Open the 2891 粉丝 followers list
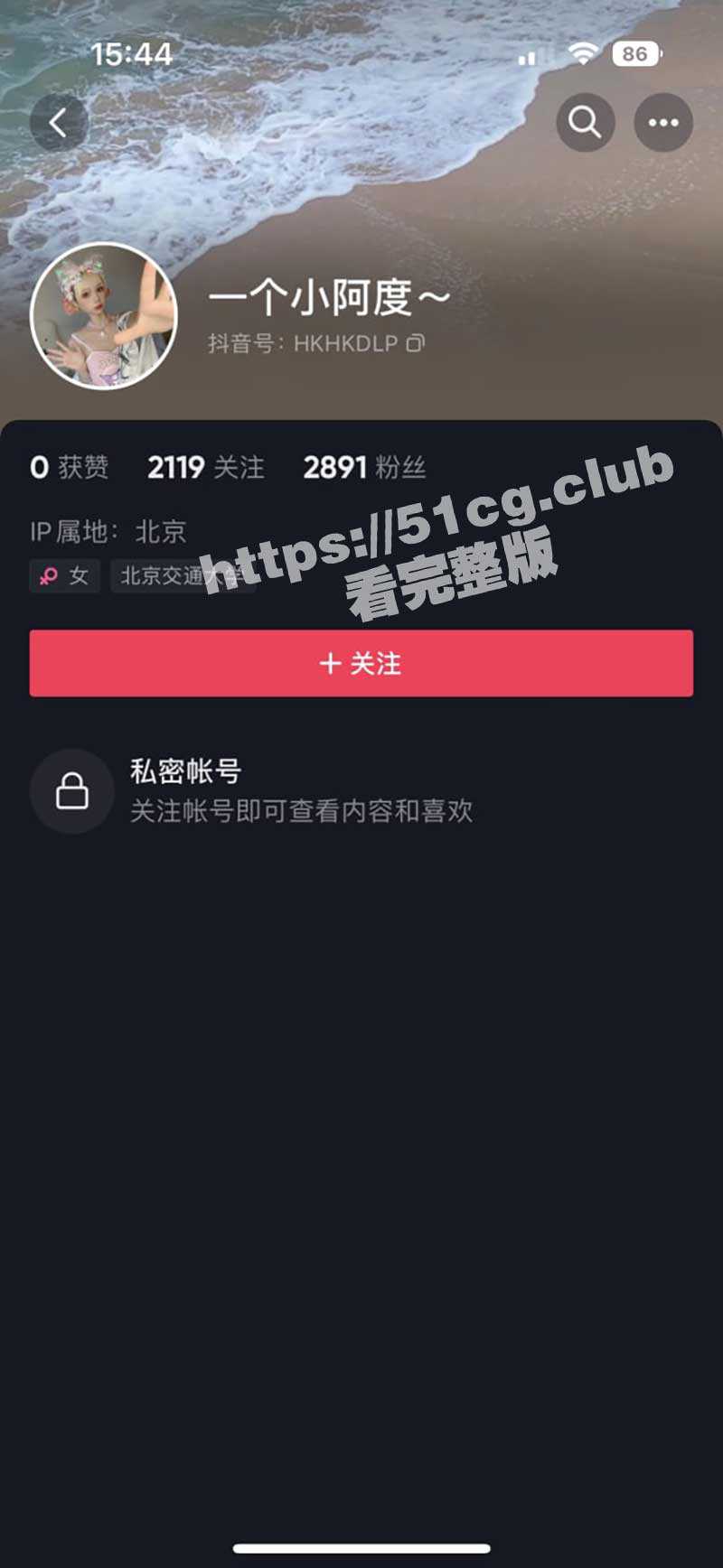Image resolution: width=723 pixels, height=1568 pixels. [x=364, y=467]
